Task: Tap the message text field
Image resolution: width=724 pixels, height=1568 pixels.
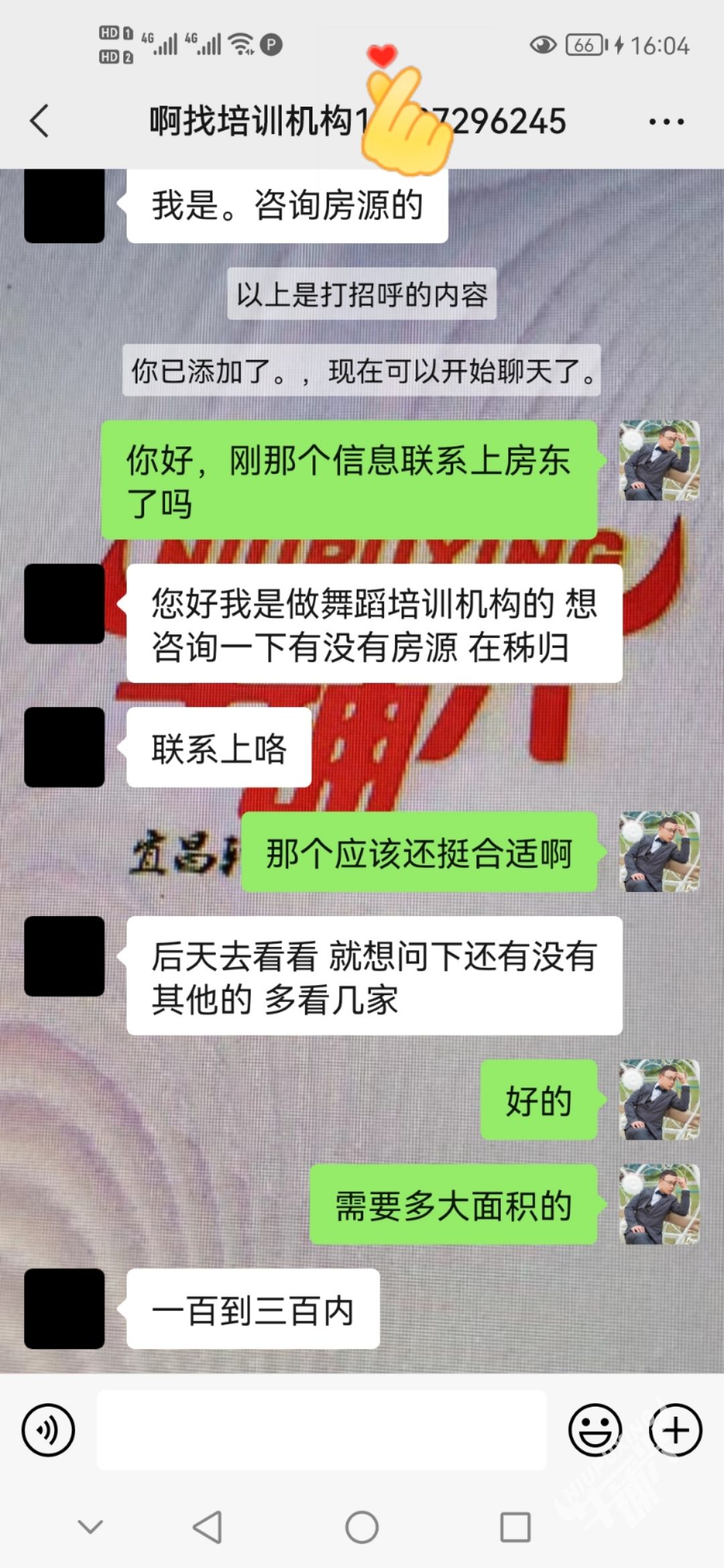Action: coord(322,1430)
